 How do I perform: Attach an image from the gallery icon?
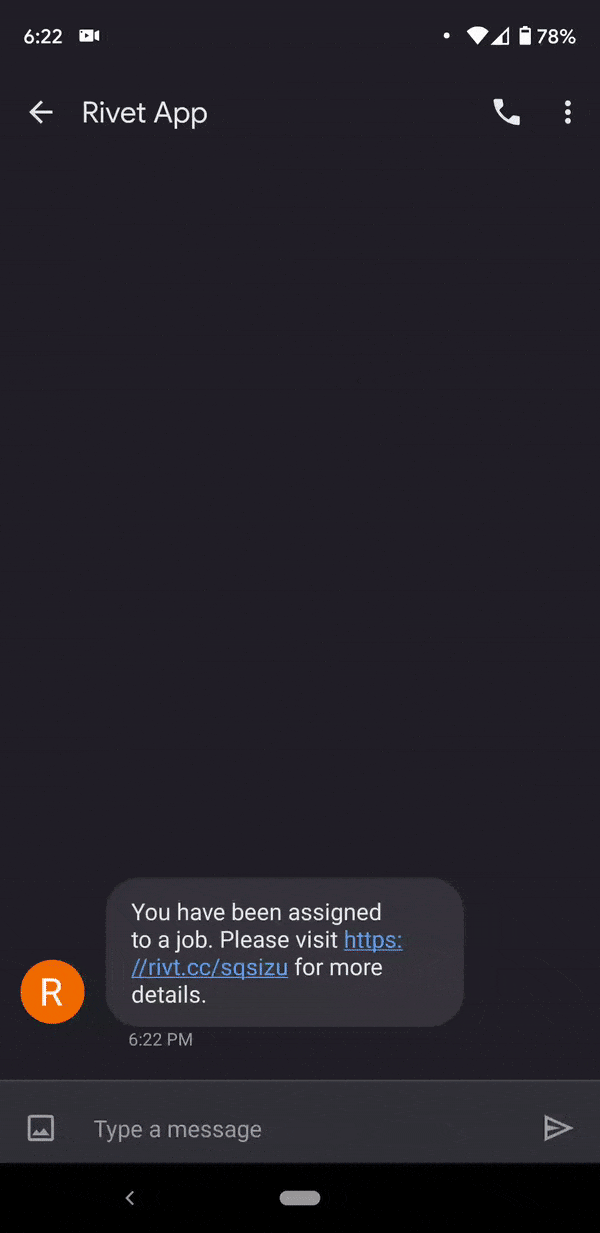tap(41, 1128)
